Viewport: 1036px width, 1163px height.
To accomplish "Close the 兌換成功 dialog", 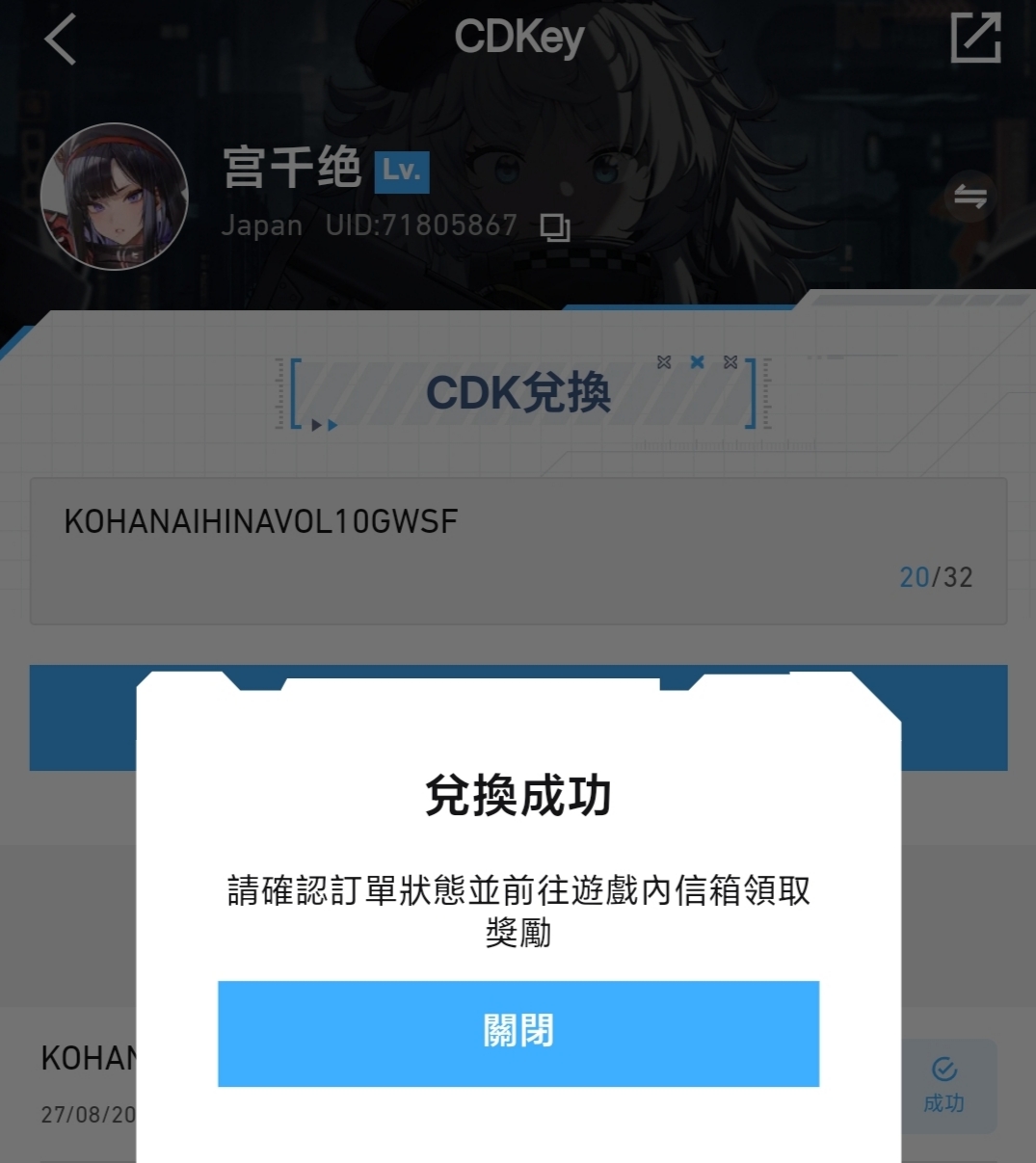I will click(x=518, y=1033).
